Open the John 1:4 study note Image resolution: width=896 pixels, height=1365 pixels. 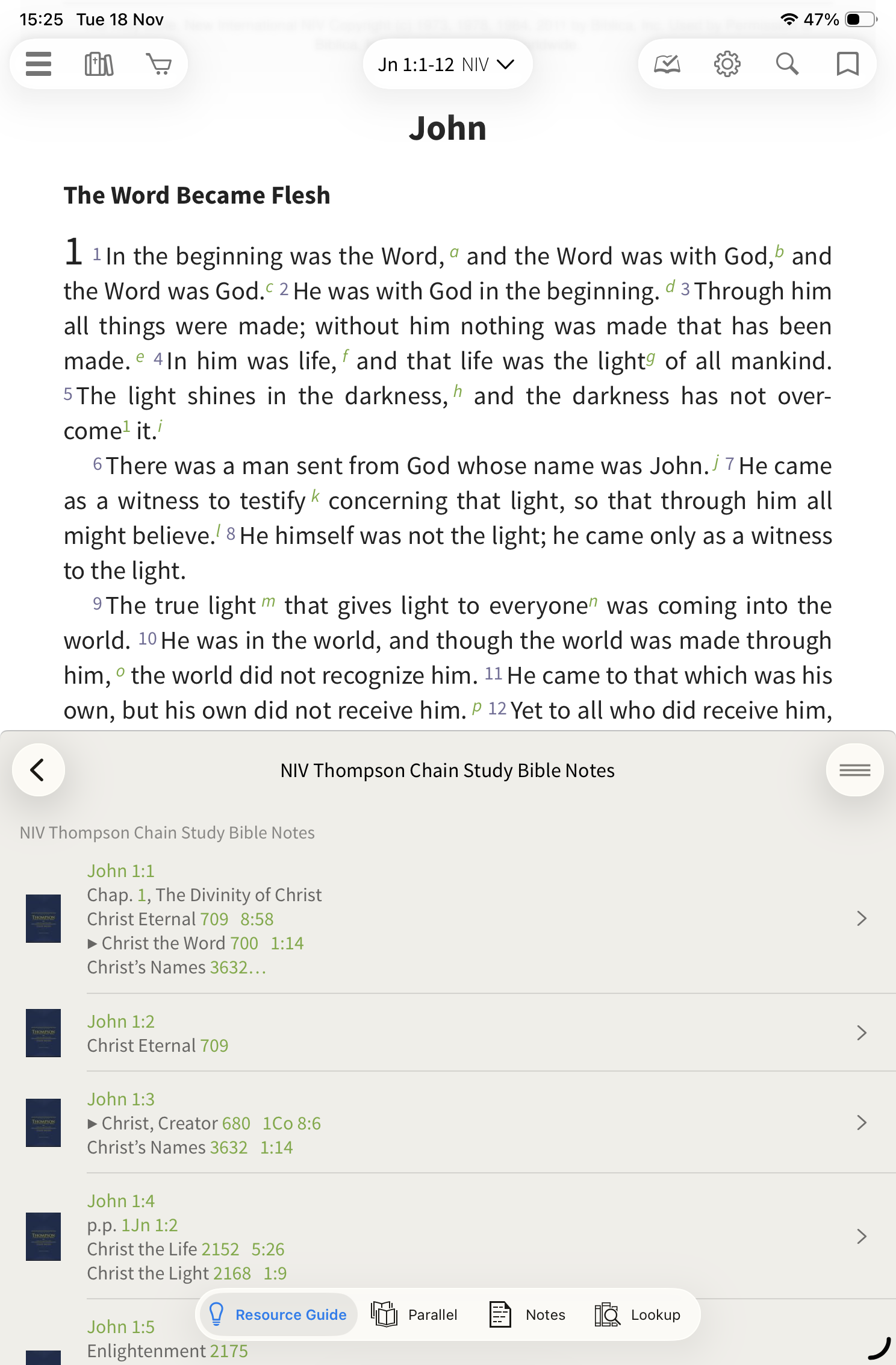pos(448,1237)
